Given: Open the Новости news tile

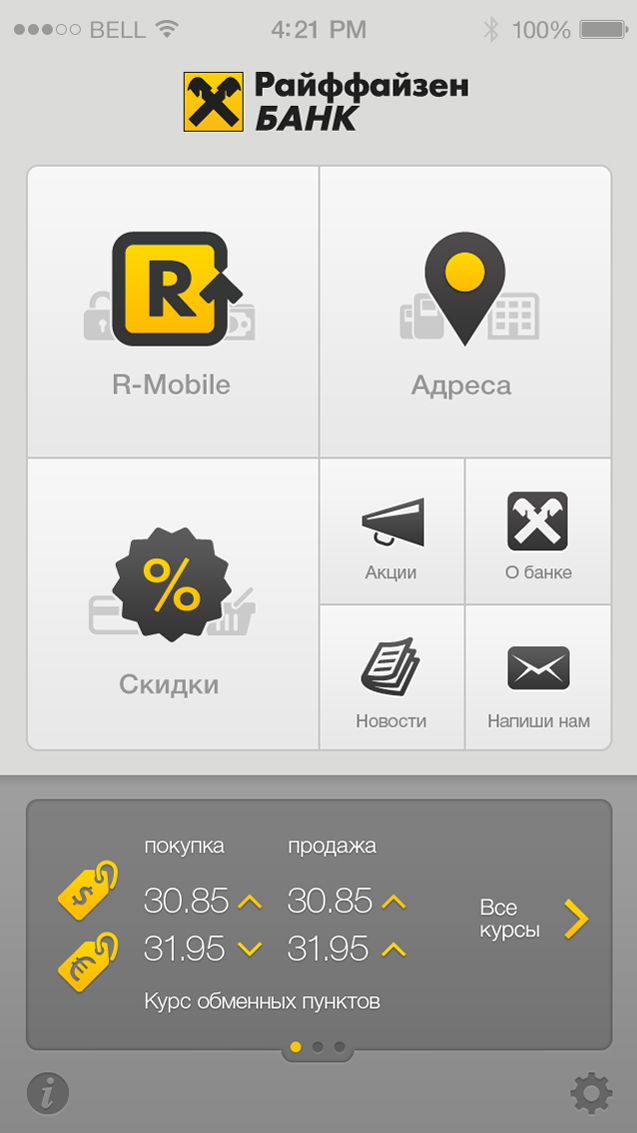Looking at the screenshot, I should click(391, 677).
